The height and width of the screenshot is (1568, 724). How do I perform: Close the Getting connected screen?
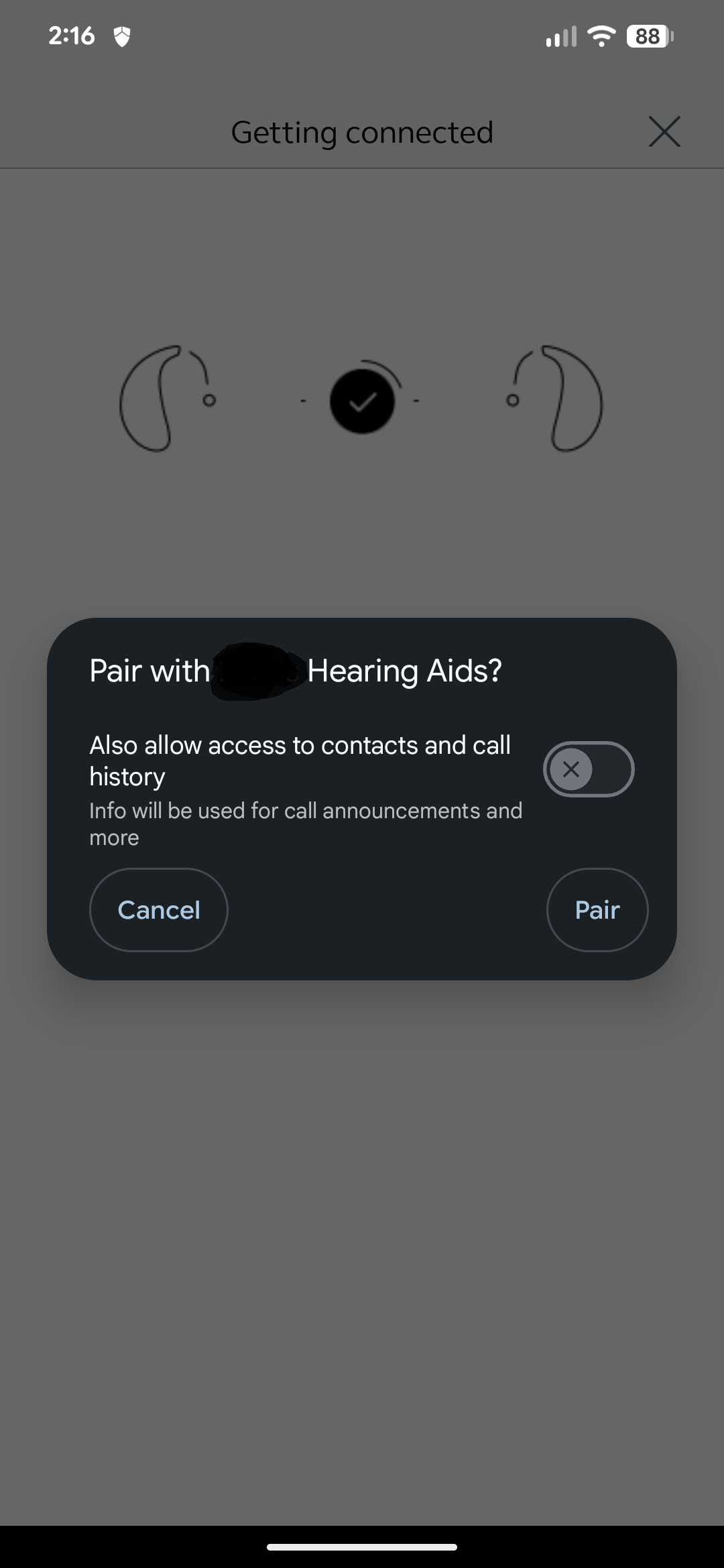point(664,131)
